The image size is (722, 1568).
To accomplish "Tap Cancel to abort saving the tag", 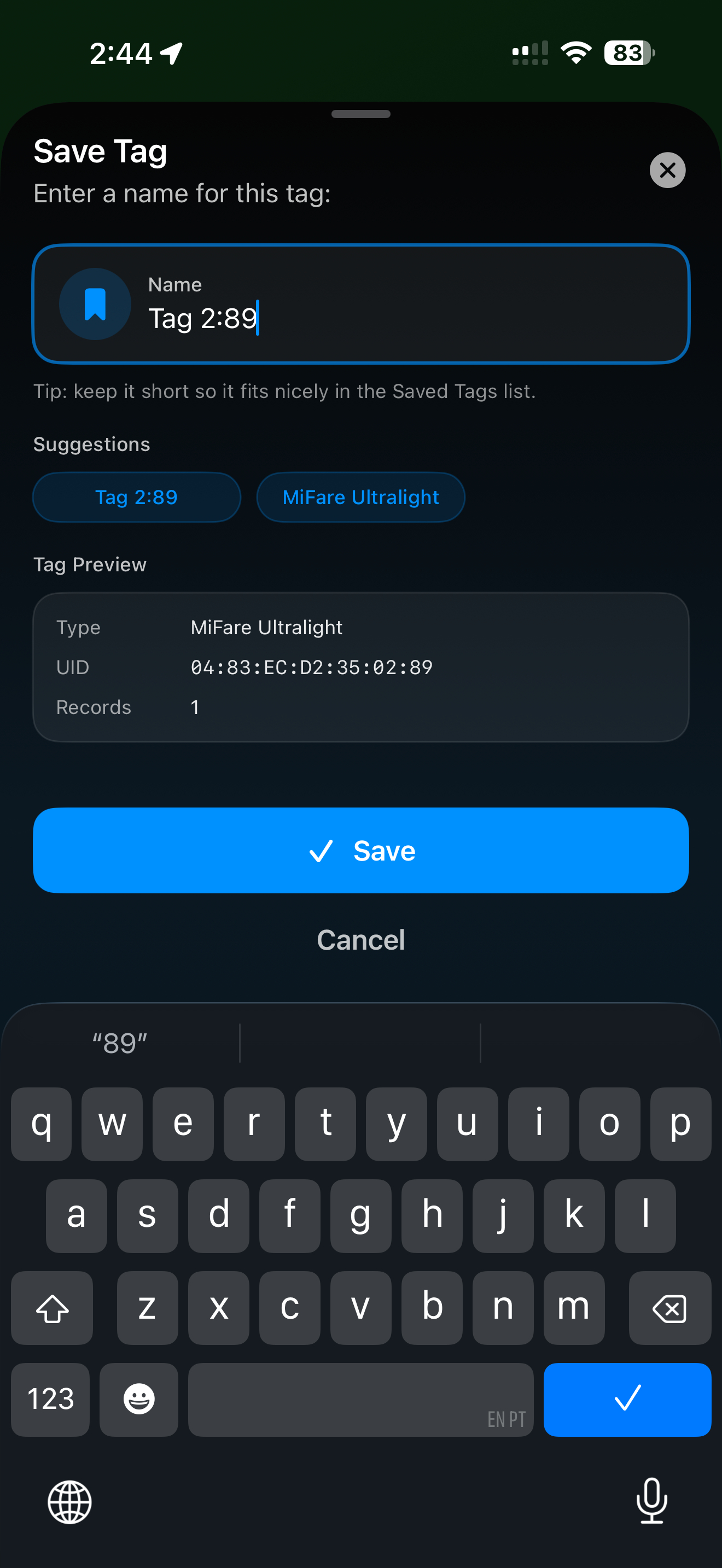I will pos(360,939).
